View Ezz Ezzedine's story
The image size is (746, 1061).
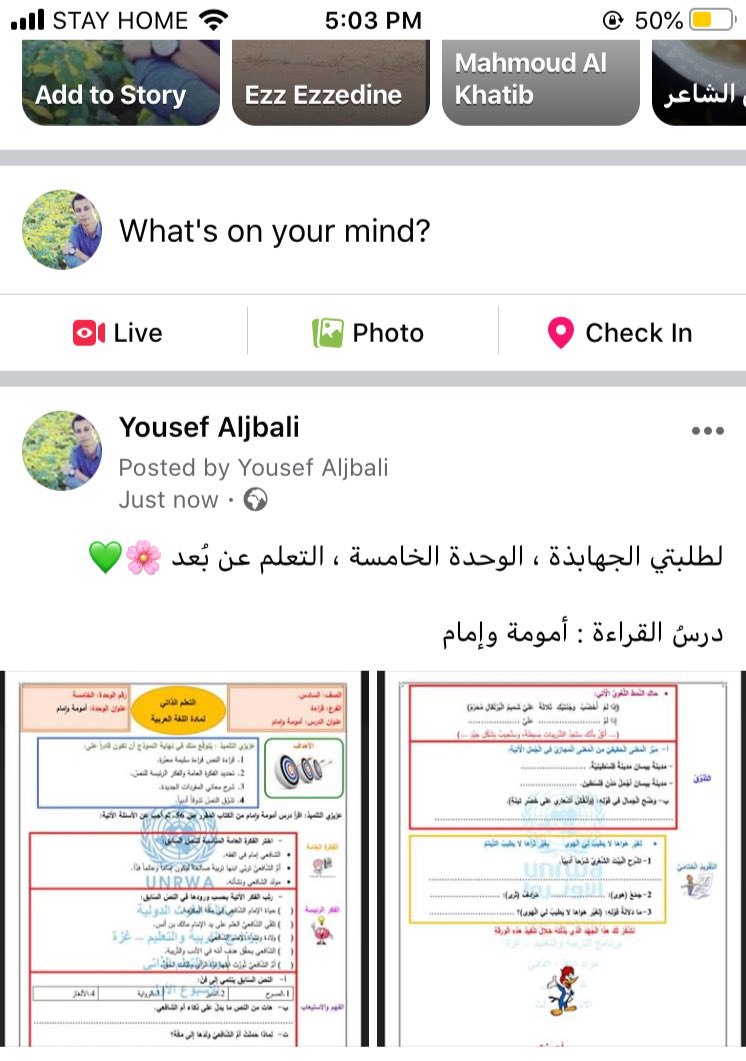click(325, 82)
